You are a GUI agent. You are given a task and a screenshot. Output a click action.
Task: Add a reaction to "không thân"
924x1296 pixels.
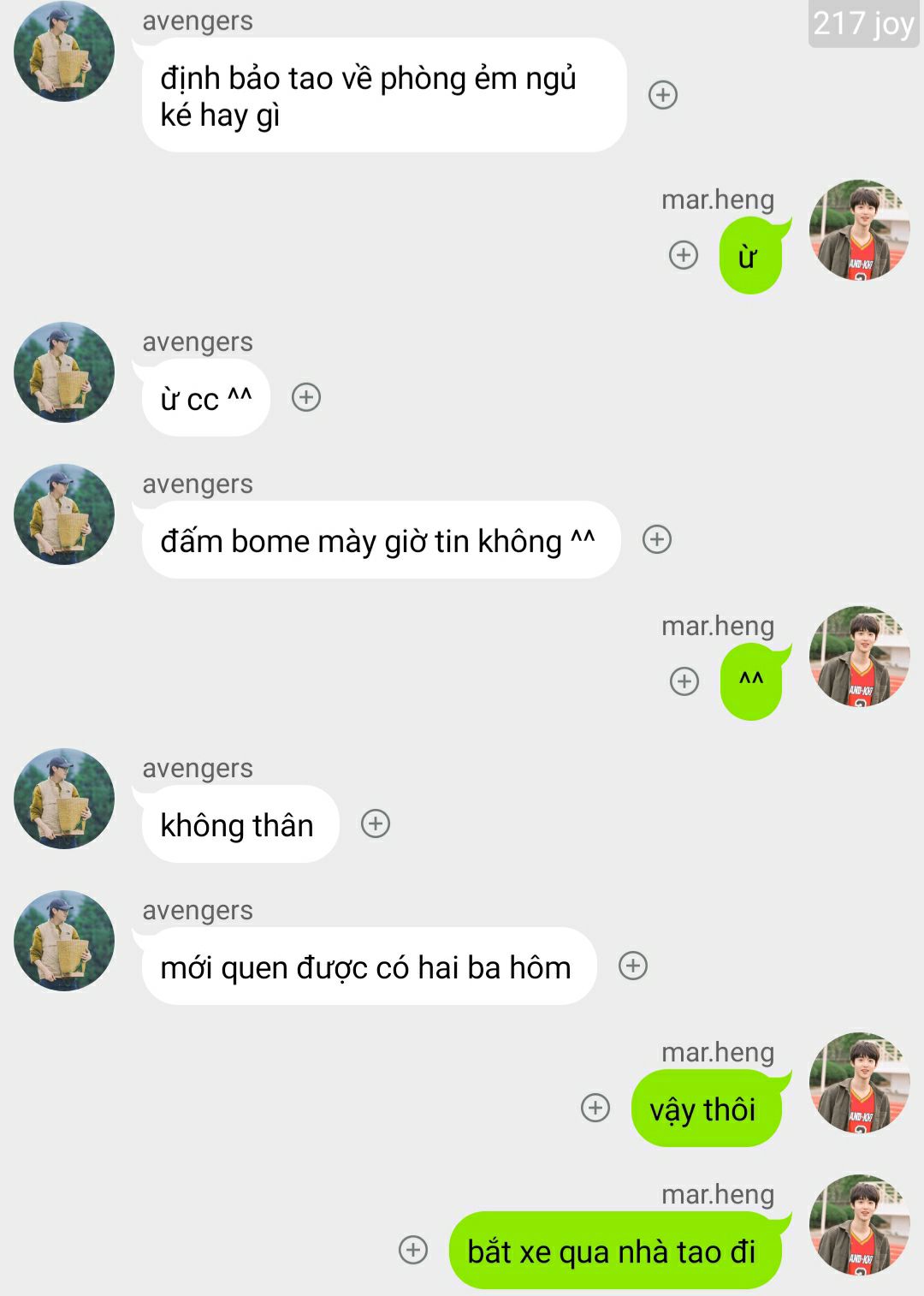(x=376, y=823)
